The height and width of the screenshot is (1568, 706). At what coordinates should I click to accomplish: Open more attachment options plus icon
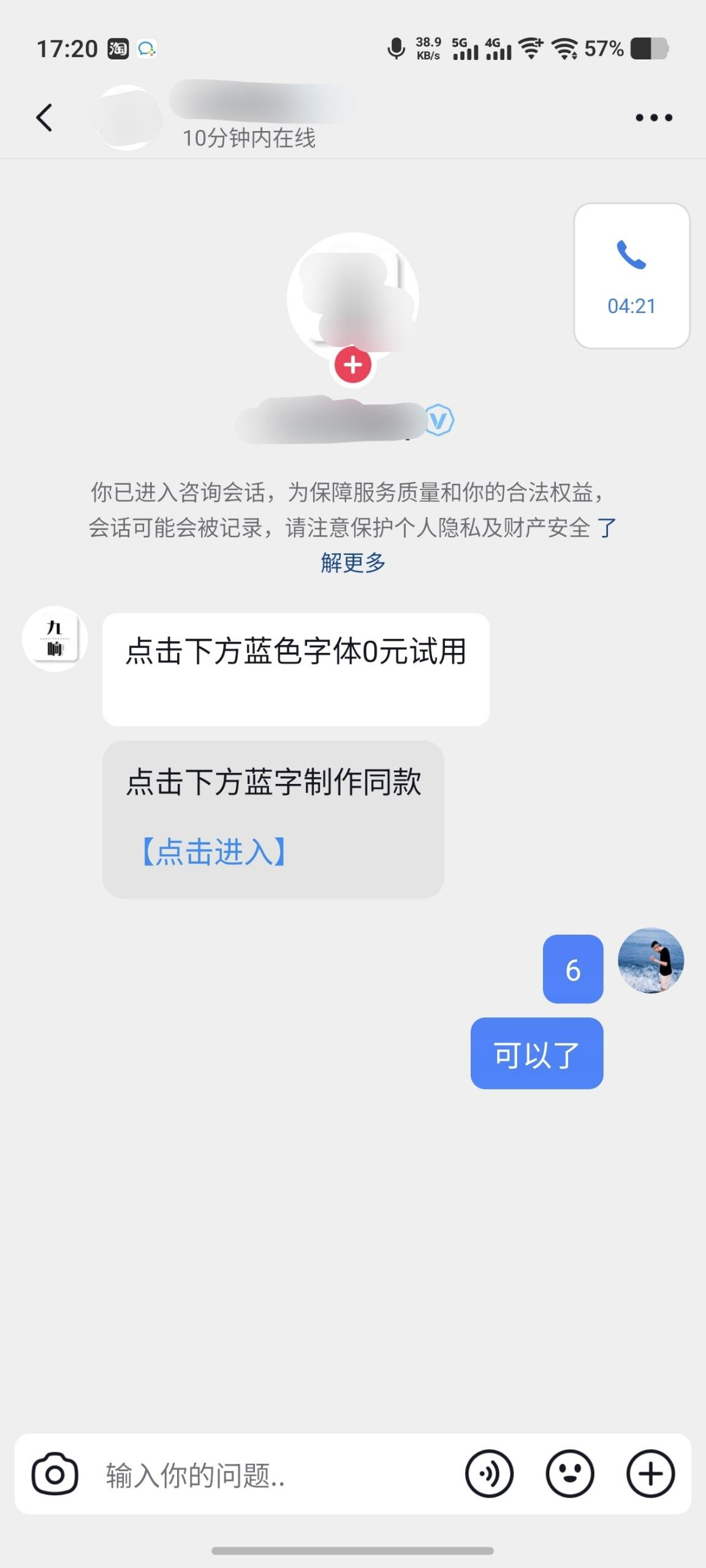pos(650,1474)
